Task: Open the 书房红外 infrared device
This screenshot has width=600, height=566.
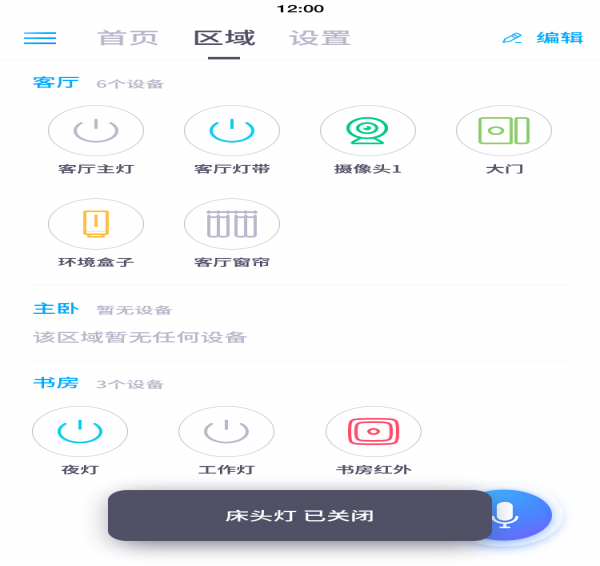Action: pos(373,431)
